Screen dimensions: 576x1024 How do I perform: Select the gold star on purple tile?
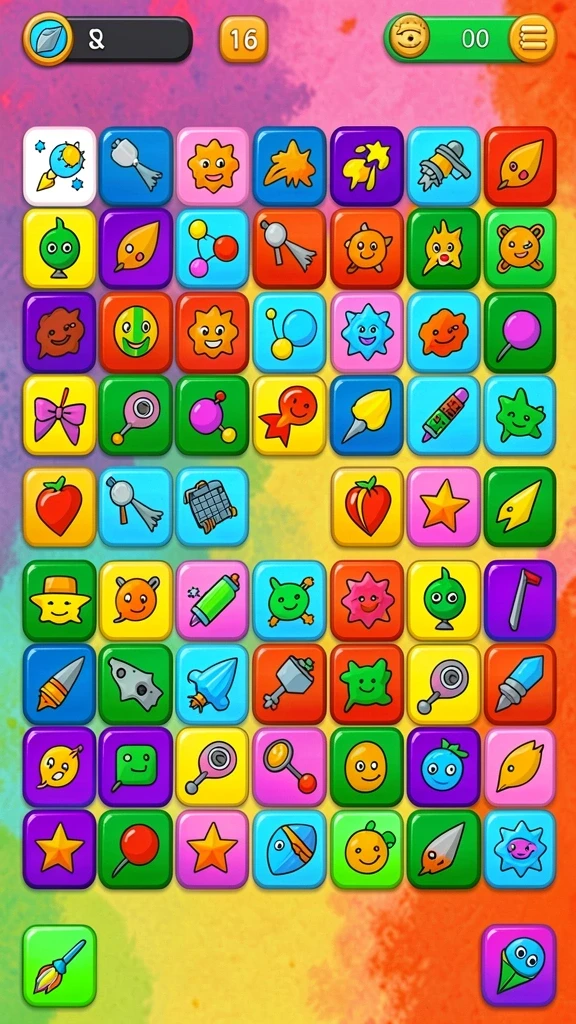[59, 850]
